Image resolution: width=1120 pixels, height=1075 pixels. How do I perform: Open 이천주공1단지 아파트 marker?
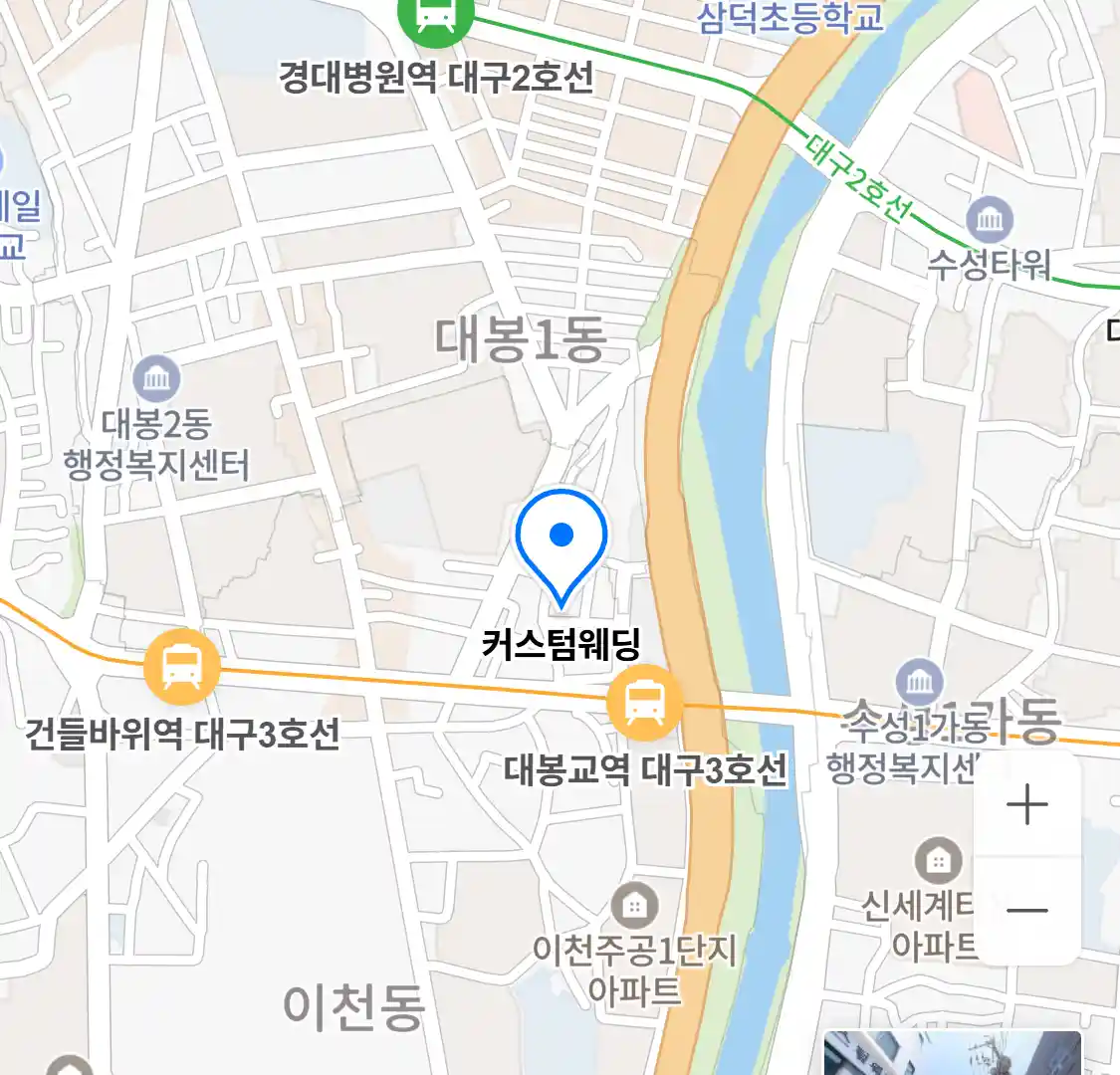pyautogui.click(x=634, y=906)
